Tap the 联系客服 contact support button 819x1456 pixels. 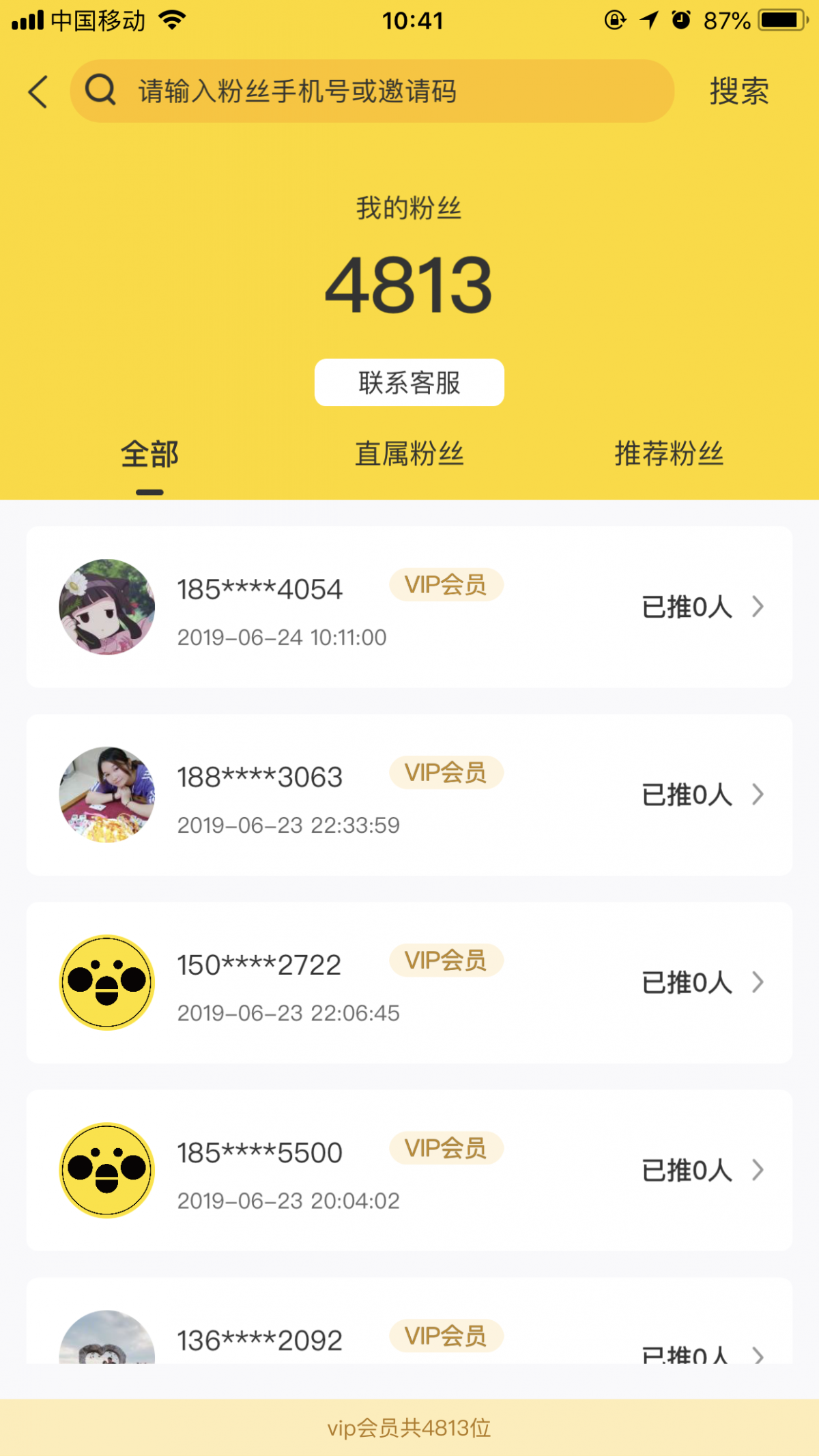click(x=409, y=382)
